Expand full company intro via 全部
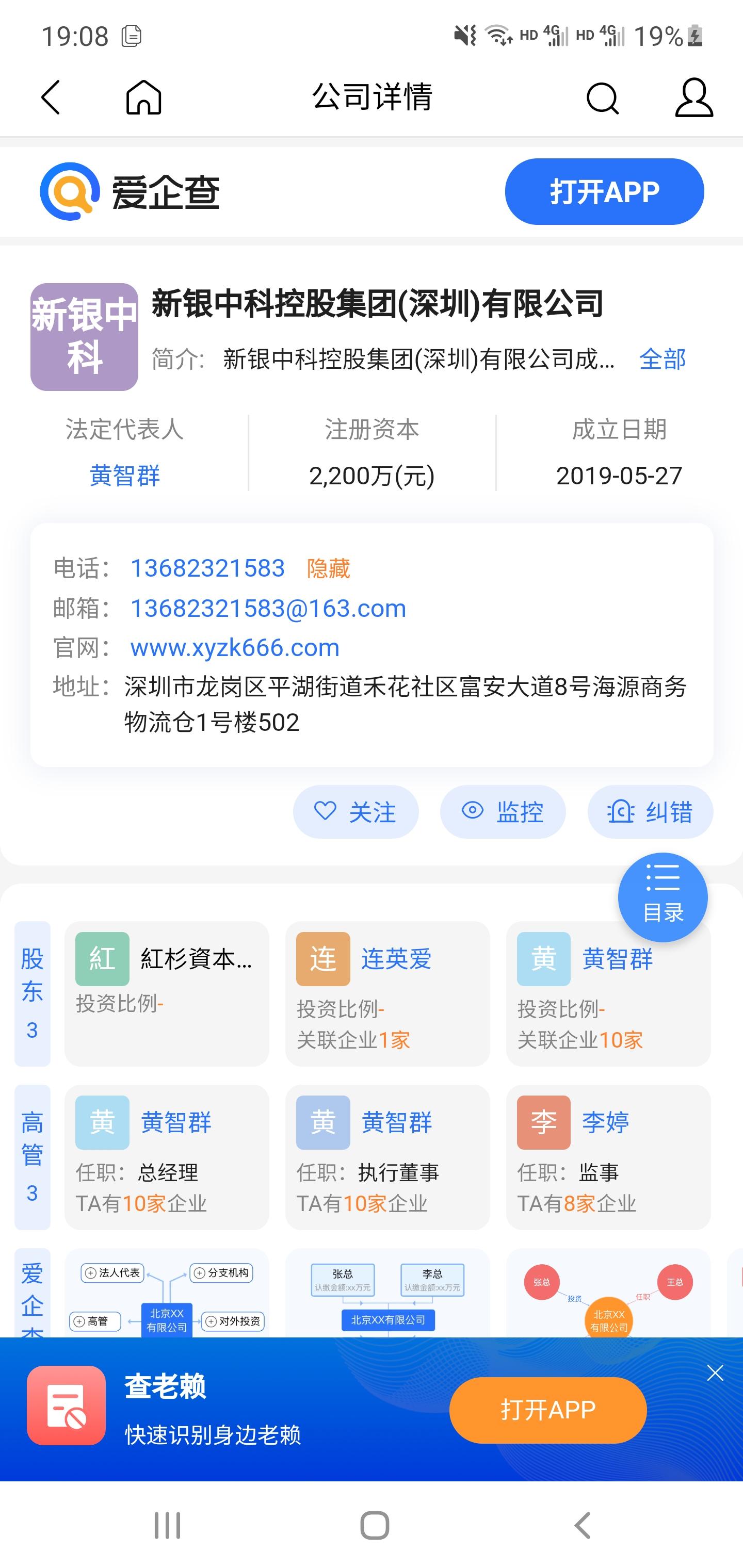The height and width of the screenshot is (1568, 743). 662,359
